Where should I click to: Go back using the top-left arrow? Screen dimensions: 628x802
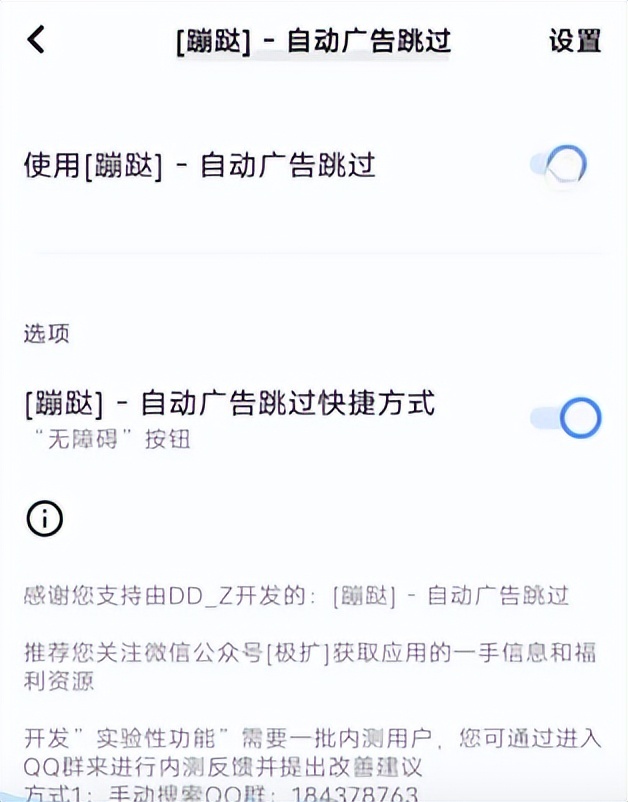(37, 40)
